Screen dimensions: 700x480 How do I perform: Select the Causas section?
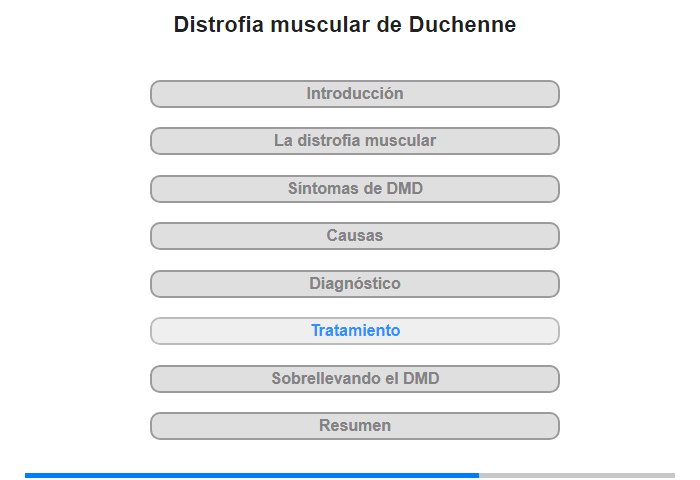point(355,236)
